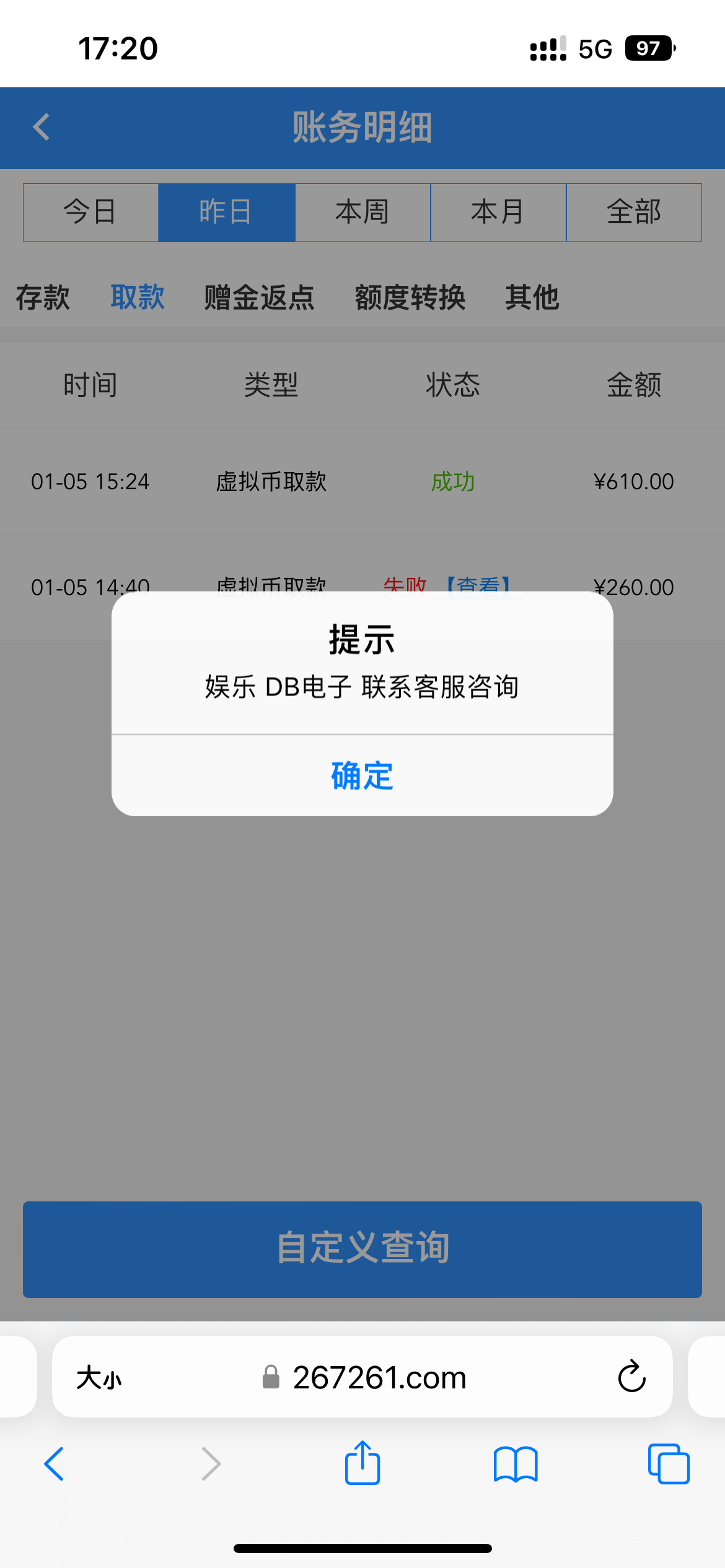Viewport: 725px width, 1568px height.
Task: Open the 额度转换 category
Action: click(410, 297)
